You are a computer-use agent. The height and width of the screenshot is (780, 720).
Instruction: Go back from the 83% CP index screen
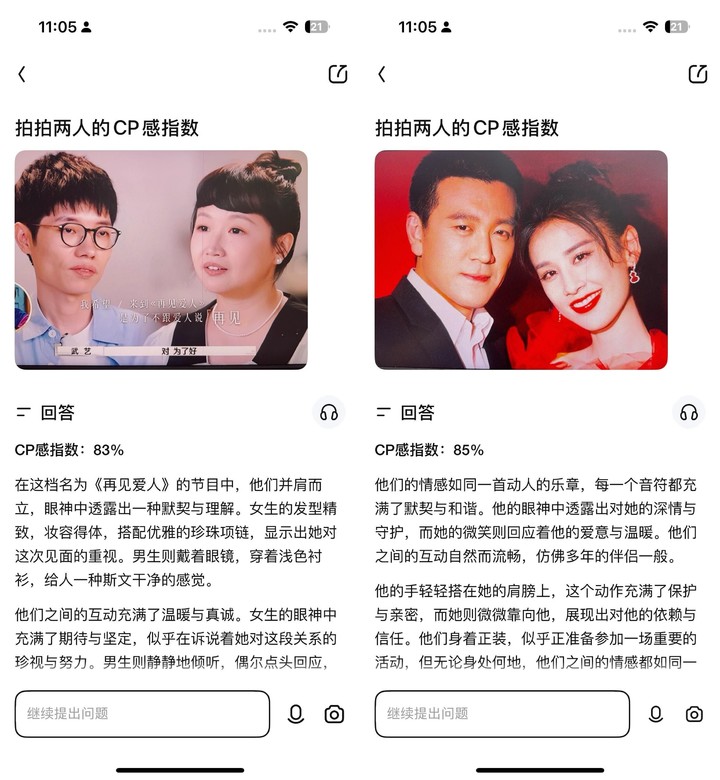click(x=22, y=74)
